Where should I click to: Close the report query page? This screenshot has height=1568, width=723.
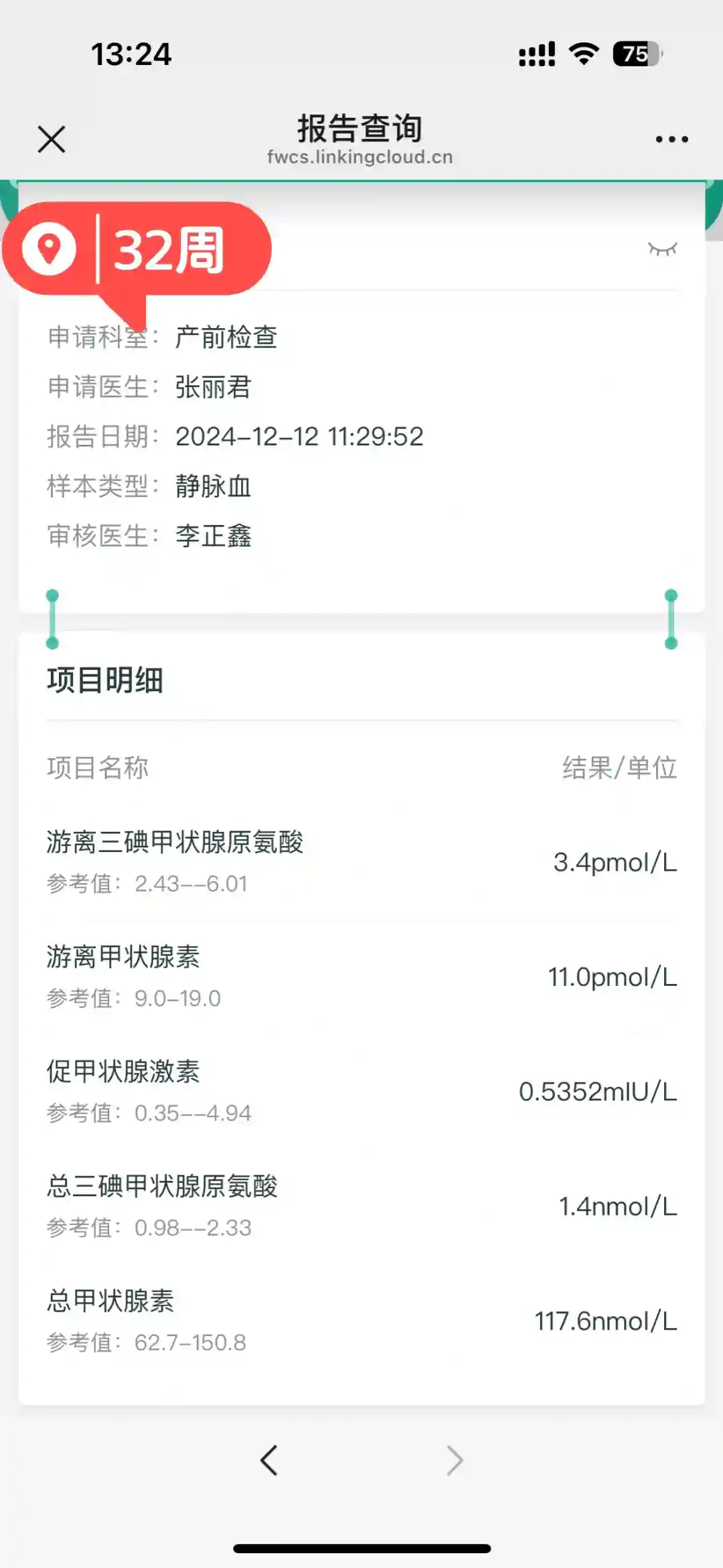52,139
